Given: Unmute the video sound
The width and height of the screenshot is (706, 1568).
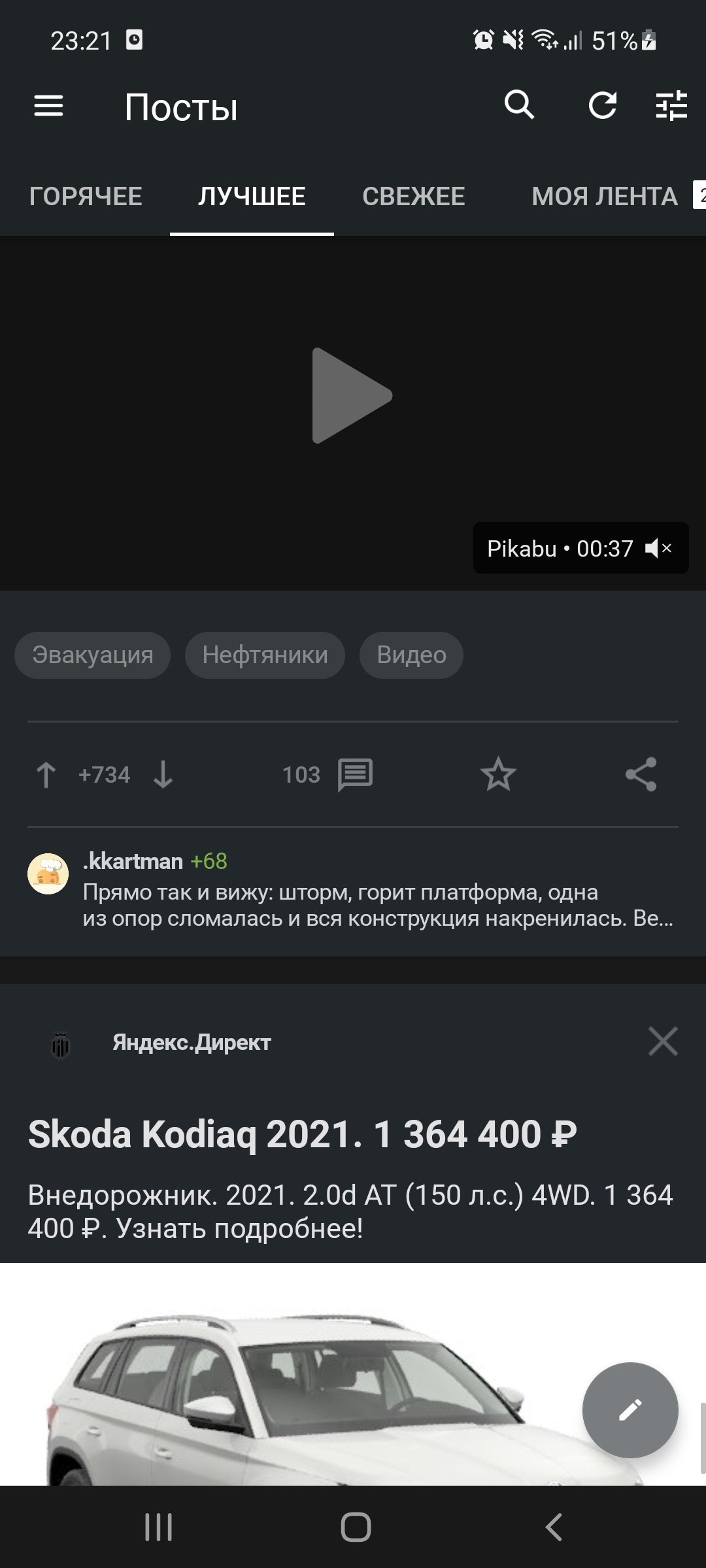Looking at the screenshot, I should pyautogui.click(x=658, y=548).
